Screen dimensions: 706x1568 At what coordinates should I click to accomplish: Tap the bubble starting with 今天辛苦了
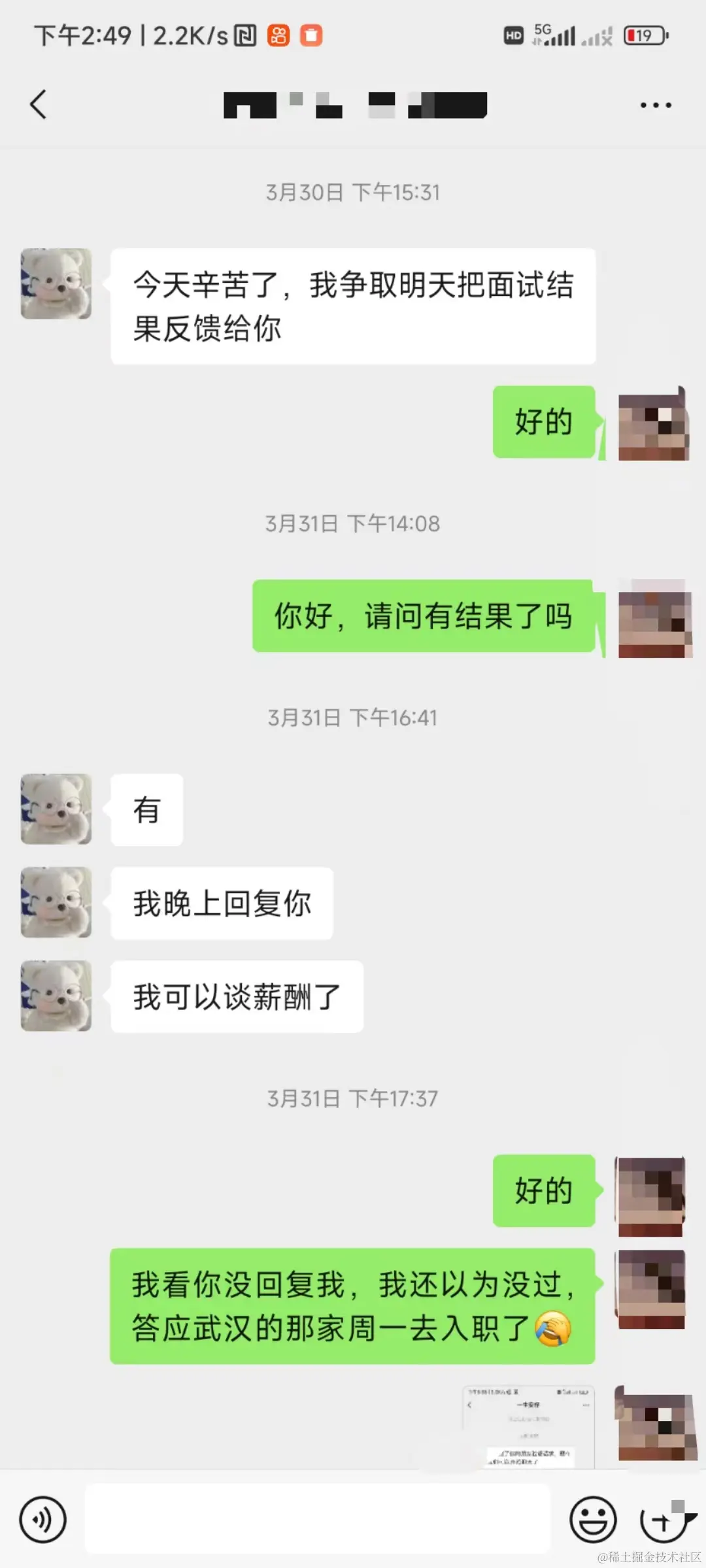(353, 305)
